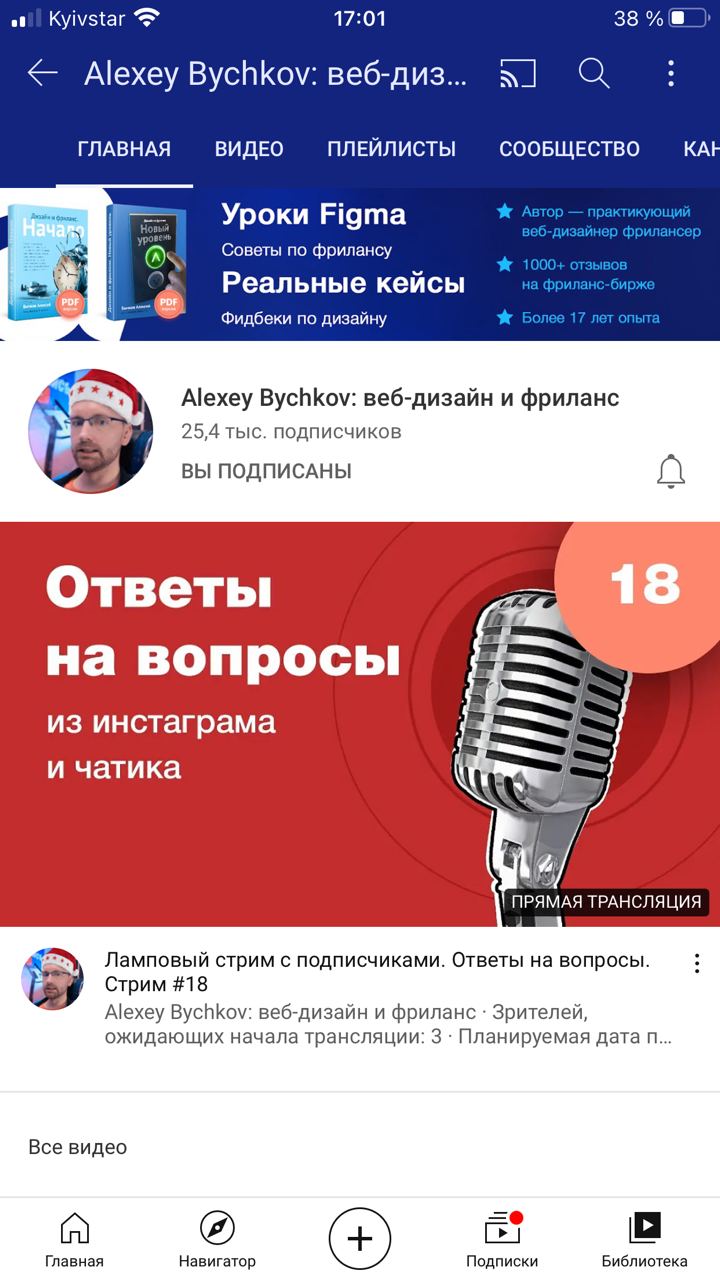Open the Библиотека tab
Image resolution: width=720 pixels, height=1280 pixels.
644,1238
